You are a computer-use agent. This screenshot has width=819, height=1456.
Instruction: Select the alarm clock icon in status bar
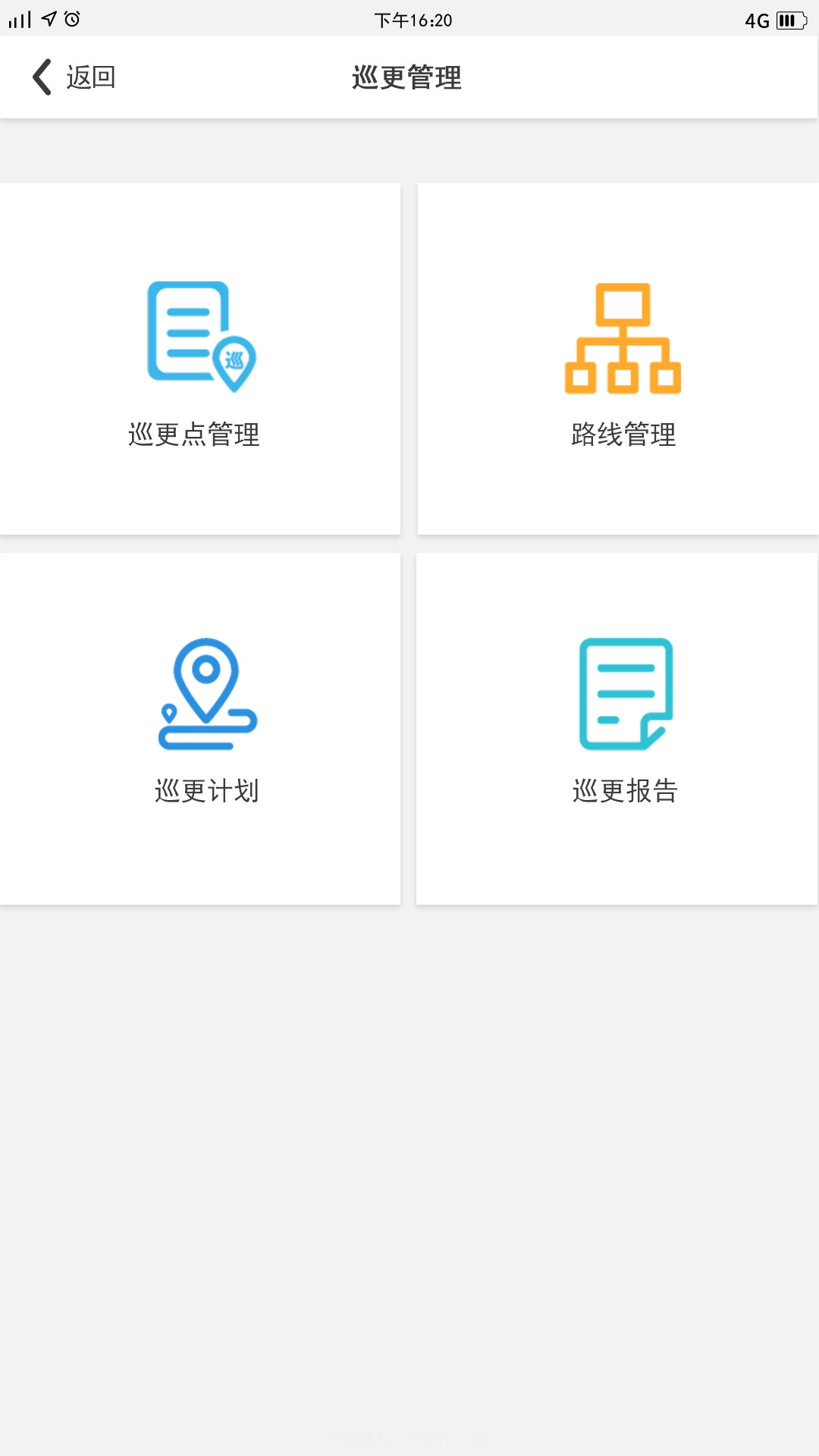(72, 20)
